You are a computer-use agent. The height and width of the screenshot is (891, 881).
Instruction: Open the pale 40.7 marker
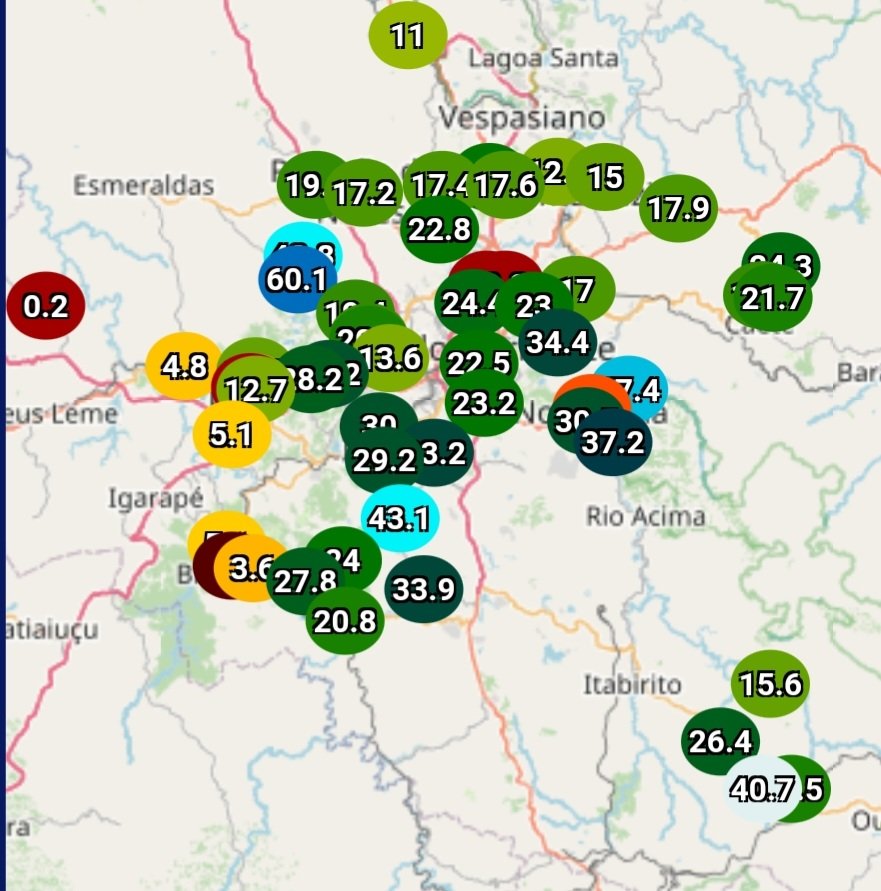[762, 790]
